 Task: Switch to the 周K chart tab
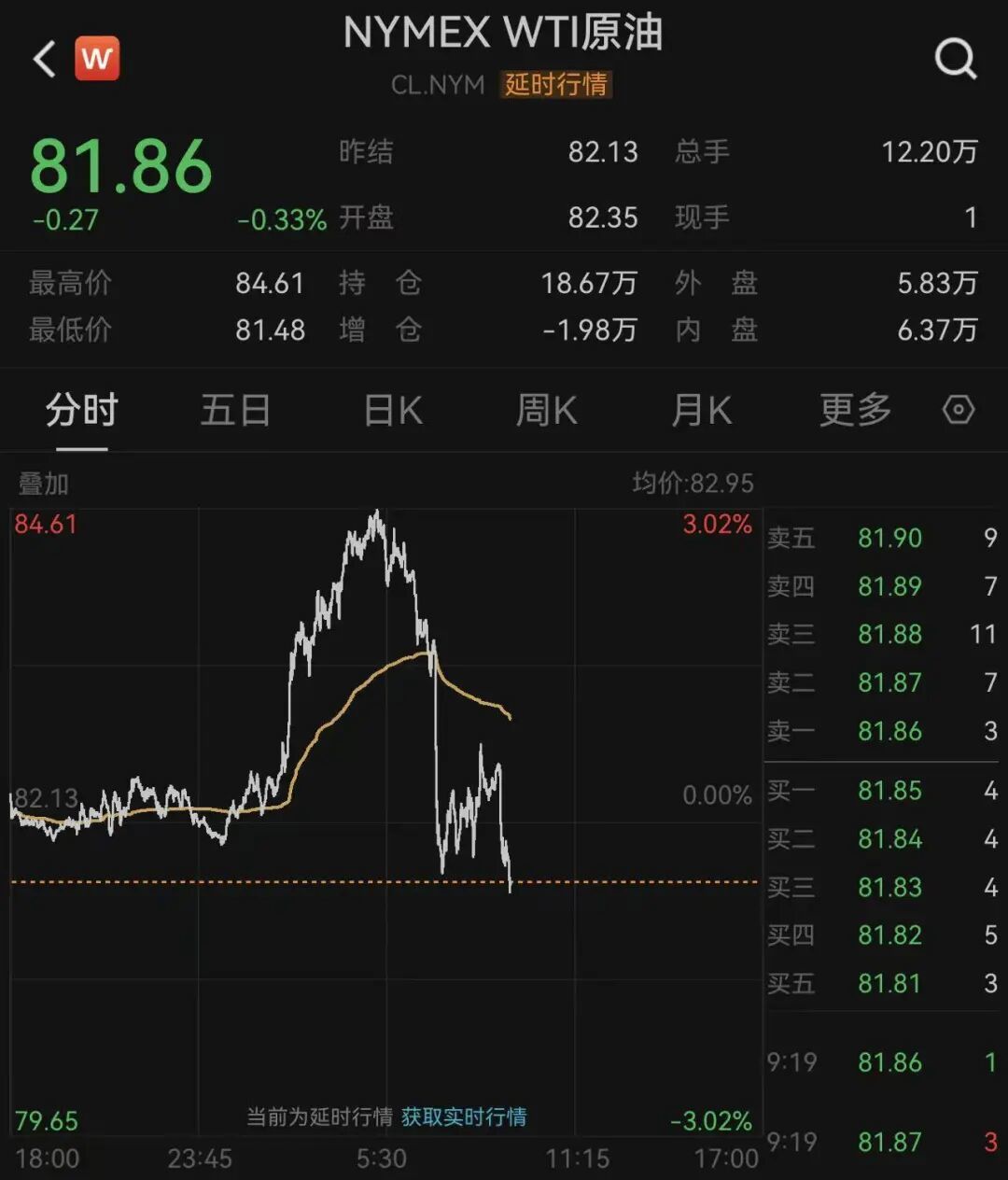[x=546, y=410]
